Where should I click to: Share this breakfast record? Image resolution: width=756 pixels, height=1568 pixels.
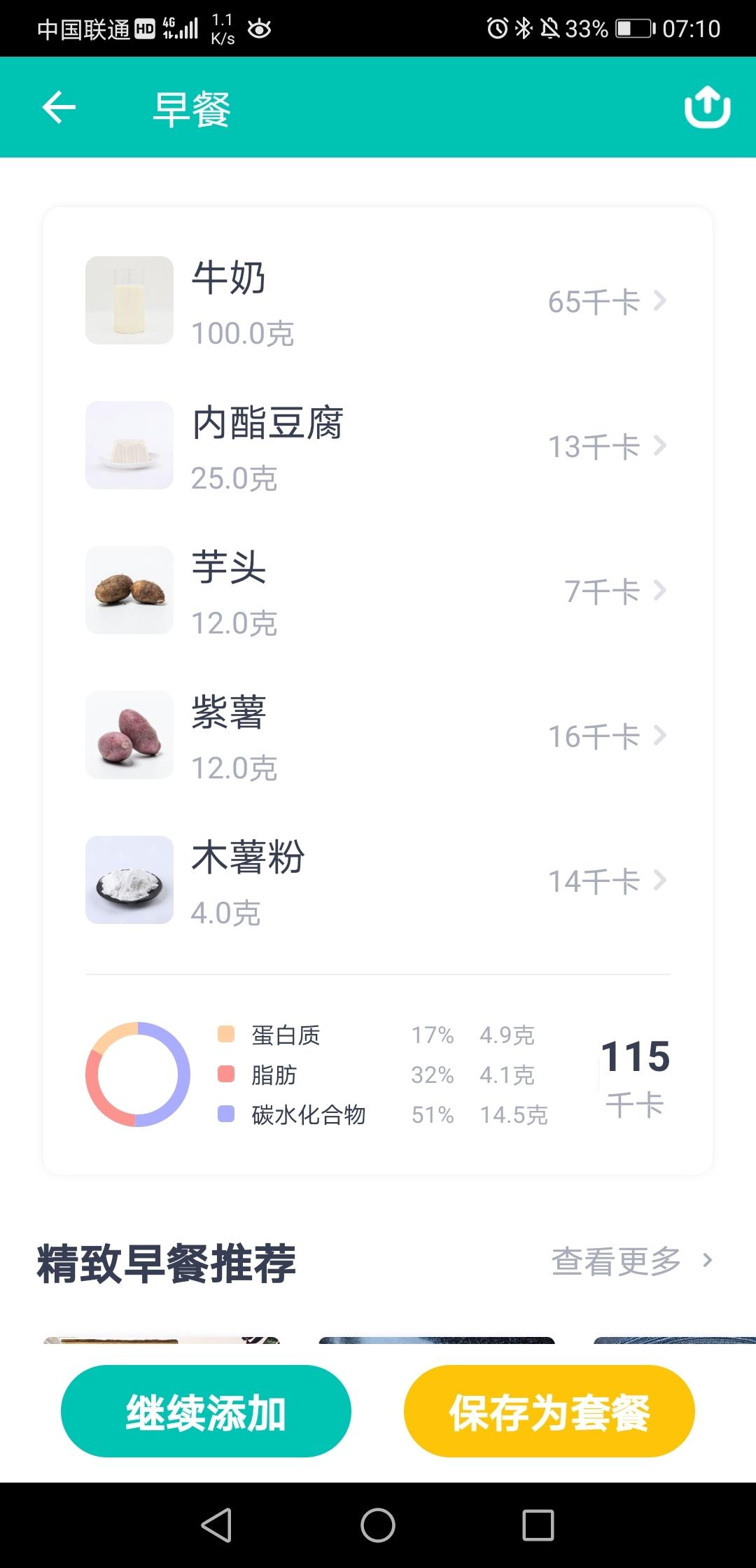tap(707, 107)
